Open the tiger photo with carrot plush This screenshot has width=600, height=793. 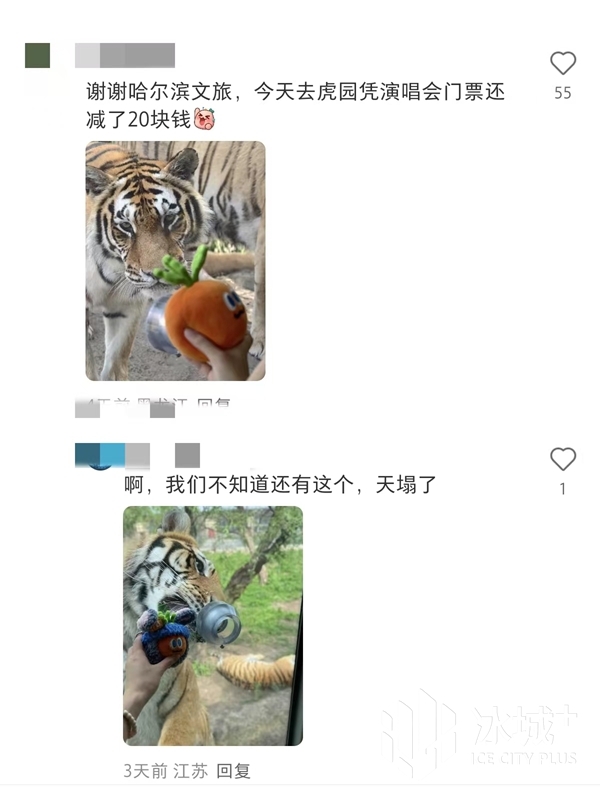click(175, 261)
